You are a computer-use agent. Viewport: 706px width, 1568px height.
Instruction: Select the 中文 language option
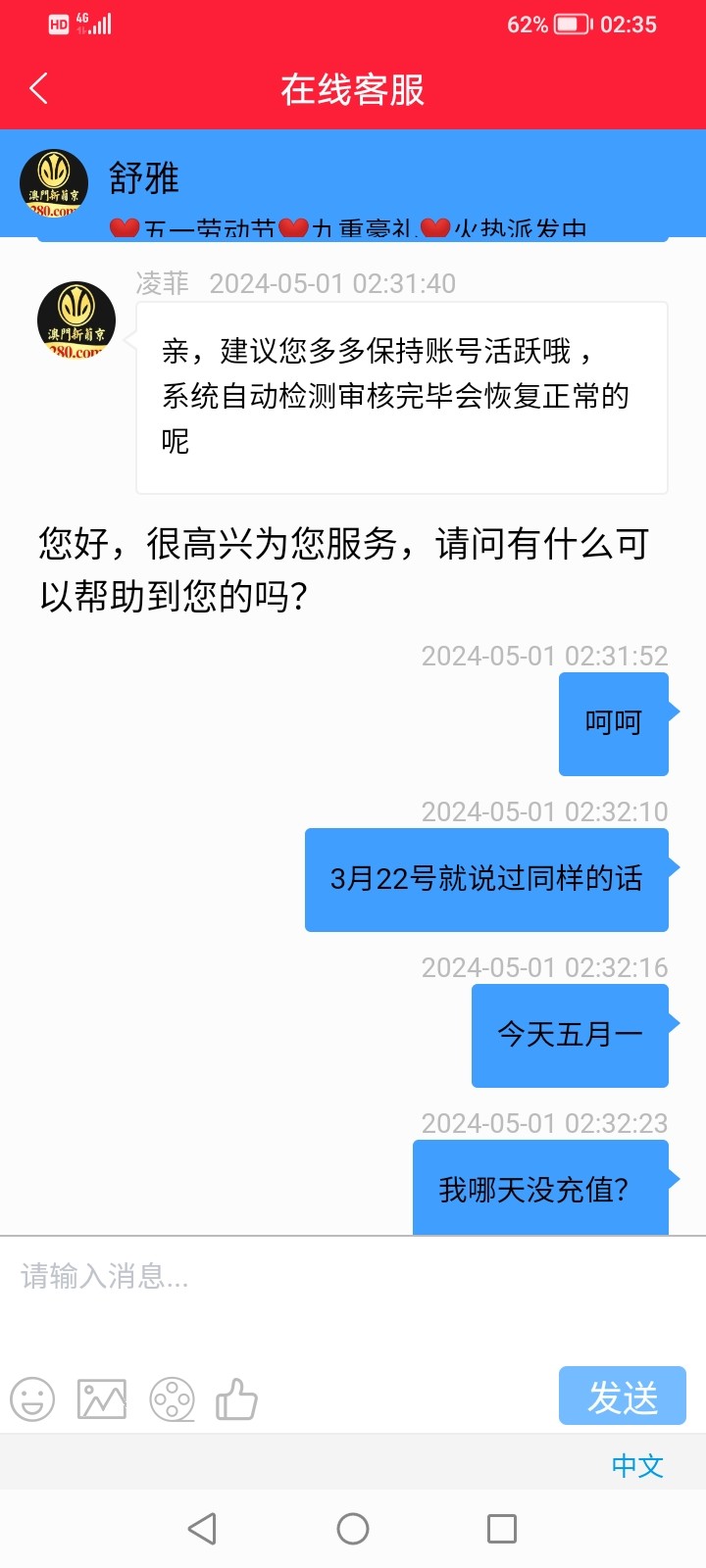(638, 1465)
